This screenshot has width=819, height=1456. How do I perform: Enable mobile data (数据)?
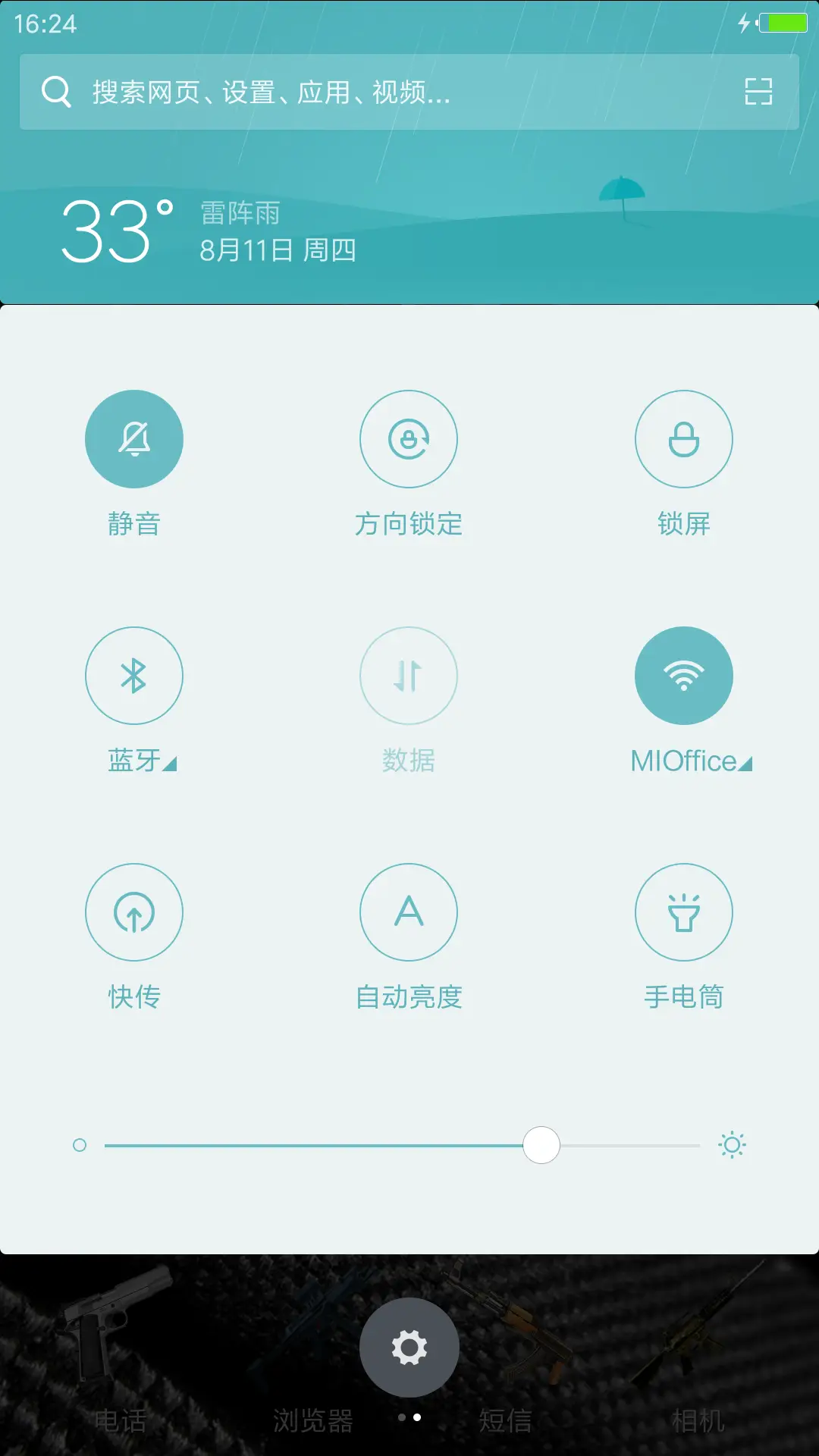click(409, 675)
